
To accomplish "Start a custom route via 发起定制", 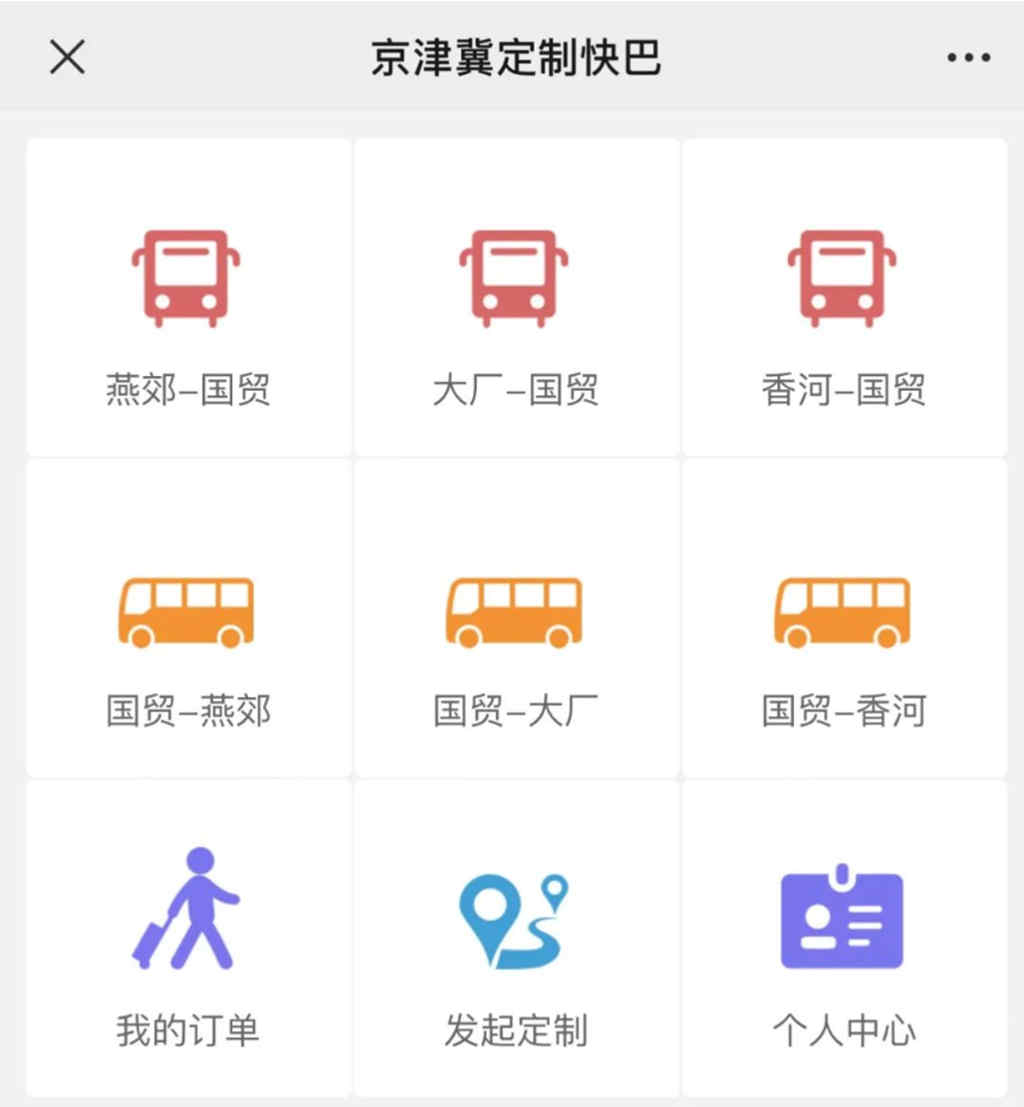I will (x=516, y=938).
